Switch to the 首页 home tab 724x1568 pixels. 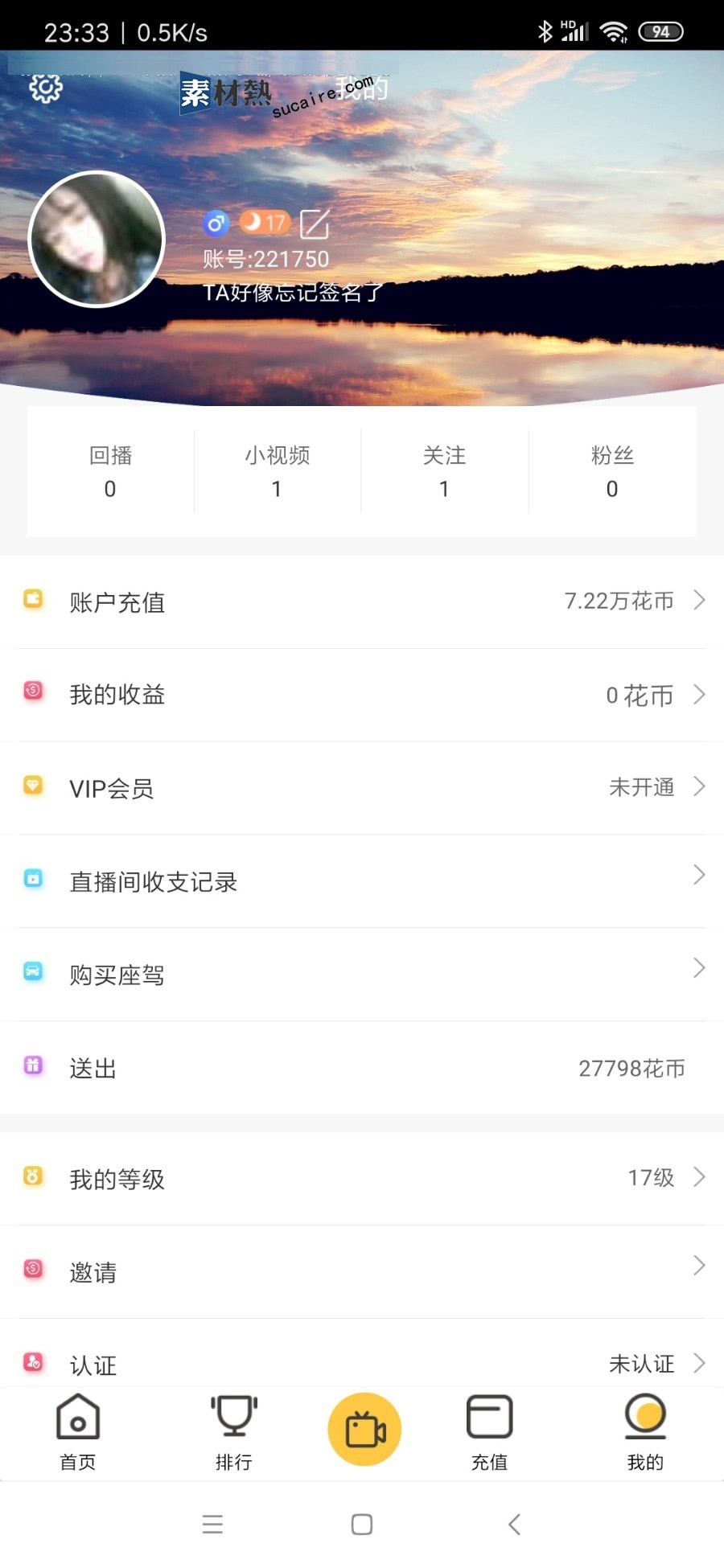(x=78, y=1432)
